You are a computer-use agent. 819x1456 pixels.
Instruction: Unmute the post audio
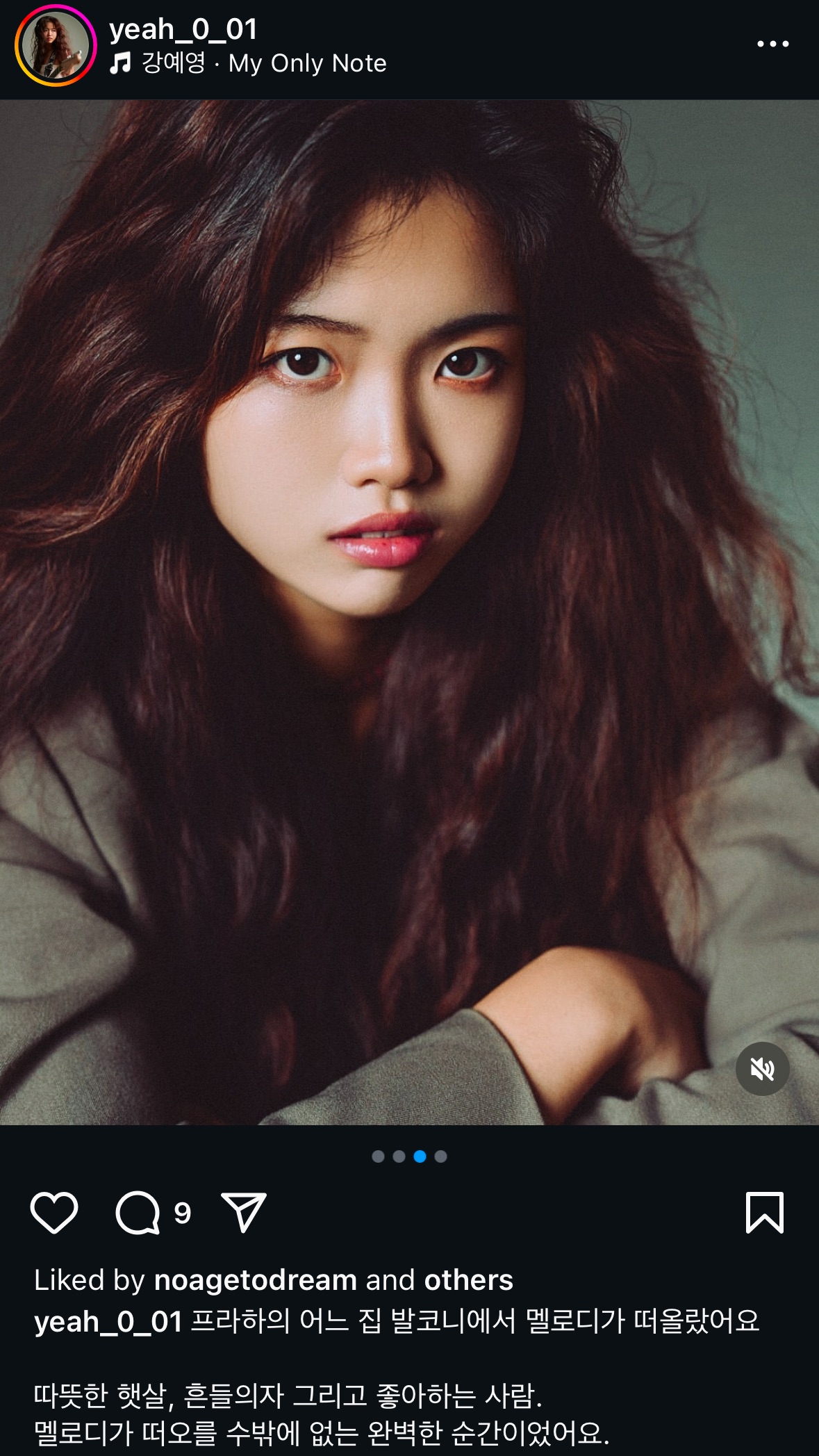(762, 1069)
